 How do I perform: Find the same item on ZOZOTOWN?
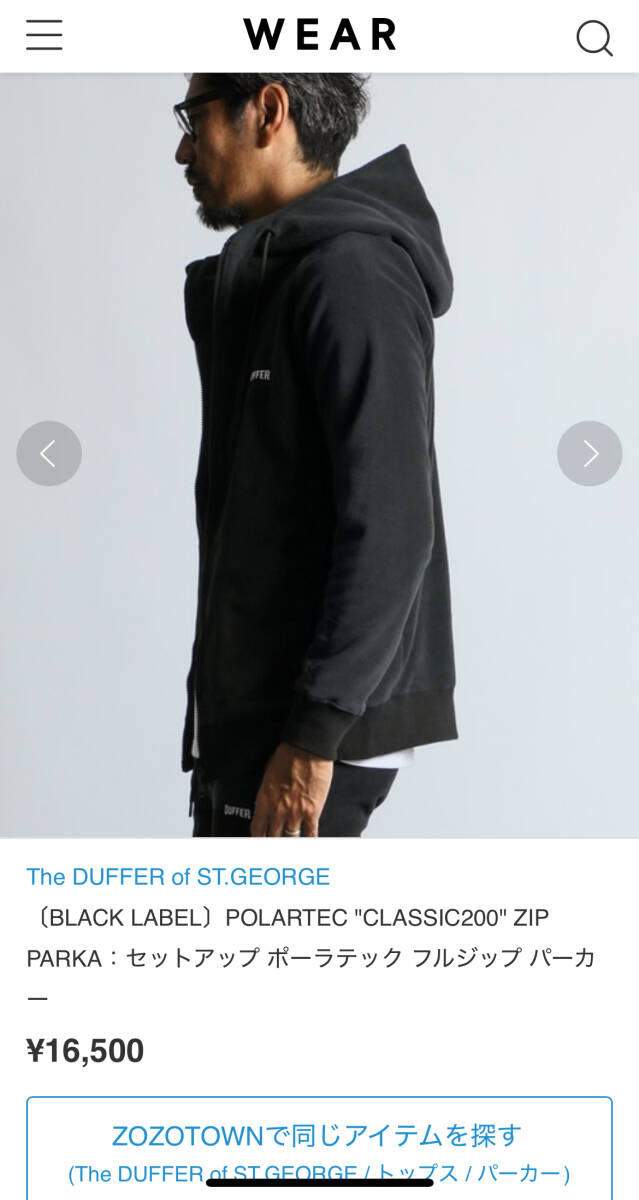tap(319, 1147)
